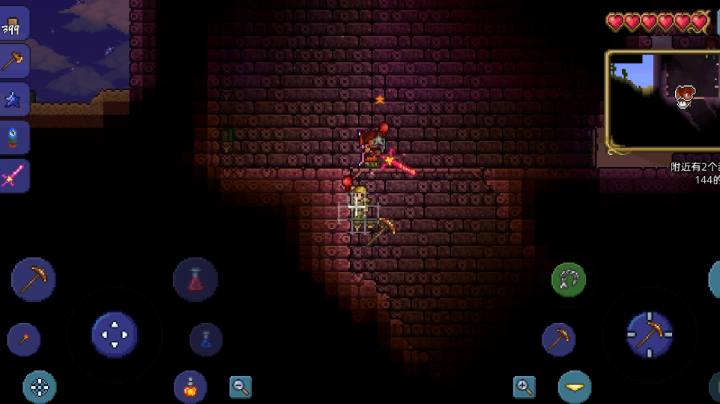Equip the pink sword from the hotbar
This screenshot has height=404, width=720.
pos(14,177)
